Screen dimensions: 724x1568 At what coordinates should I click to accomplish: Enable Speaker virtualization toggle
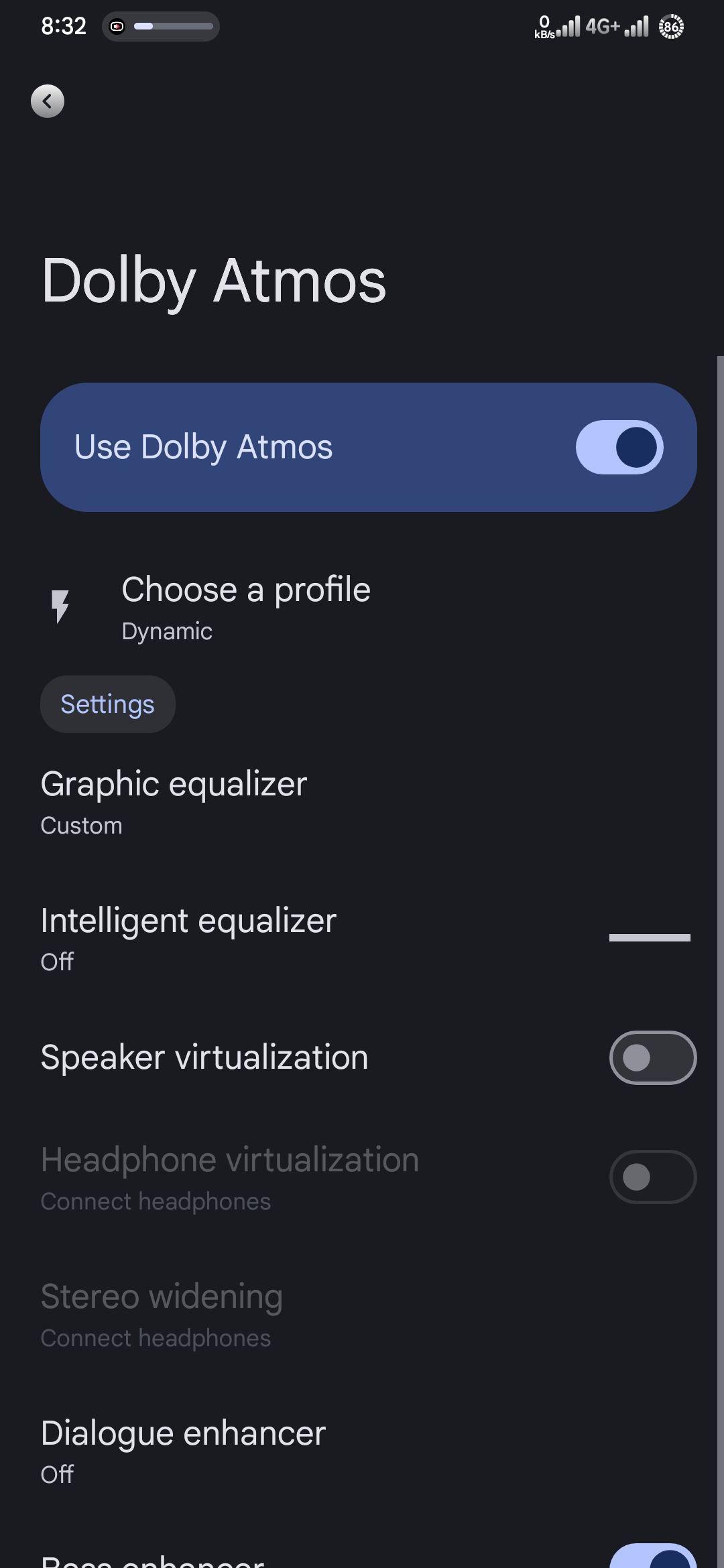[653, 1057]
